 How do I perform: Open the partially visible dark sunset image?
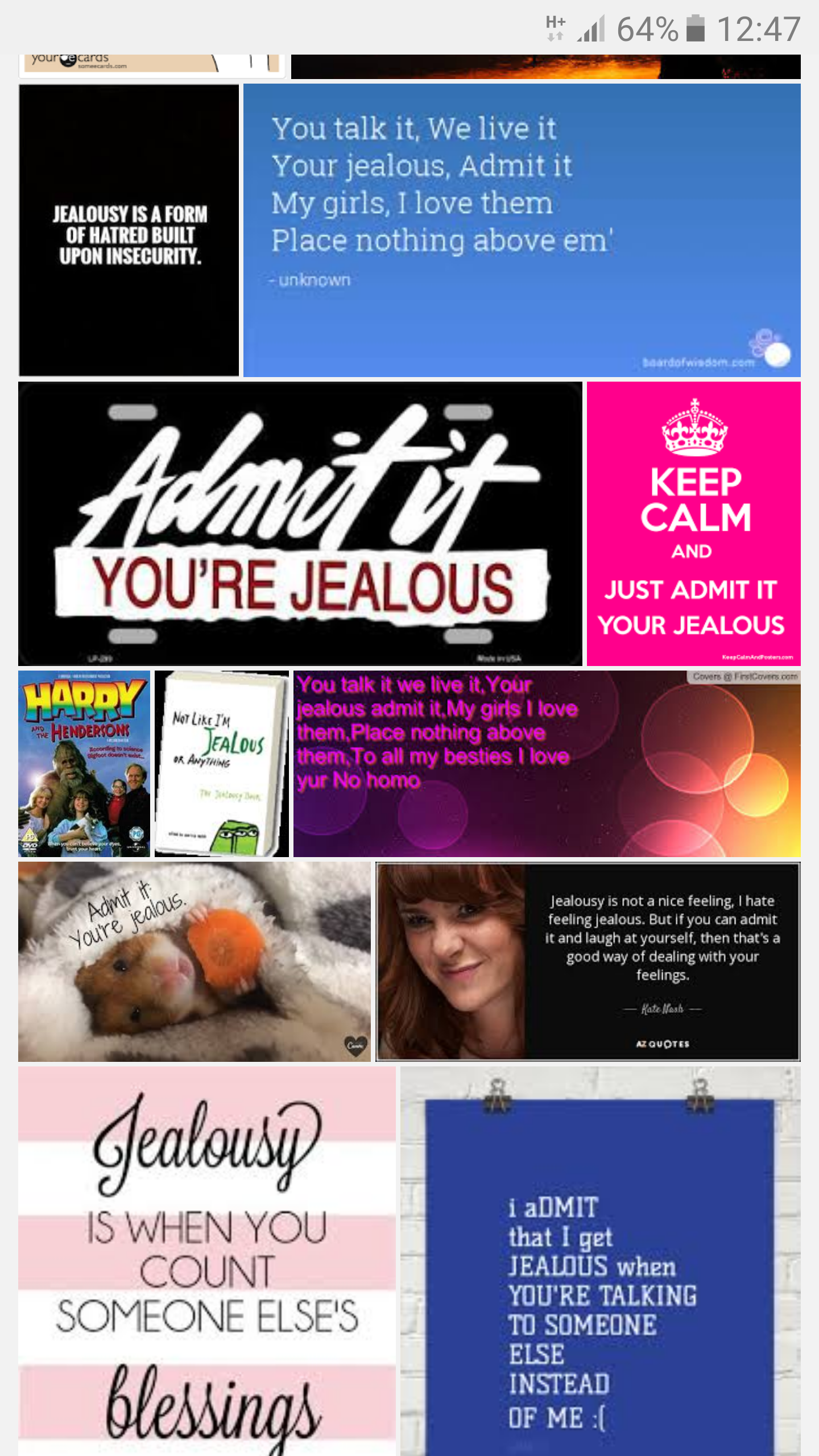tap(546, 67)
